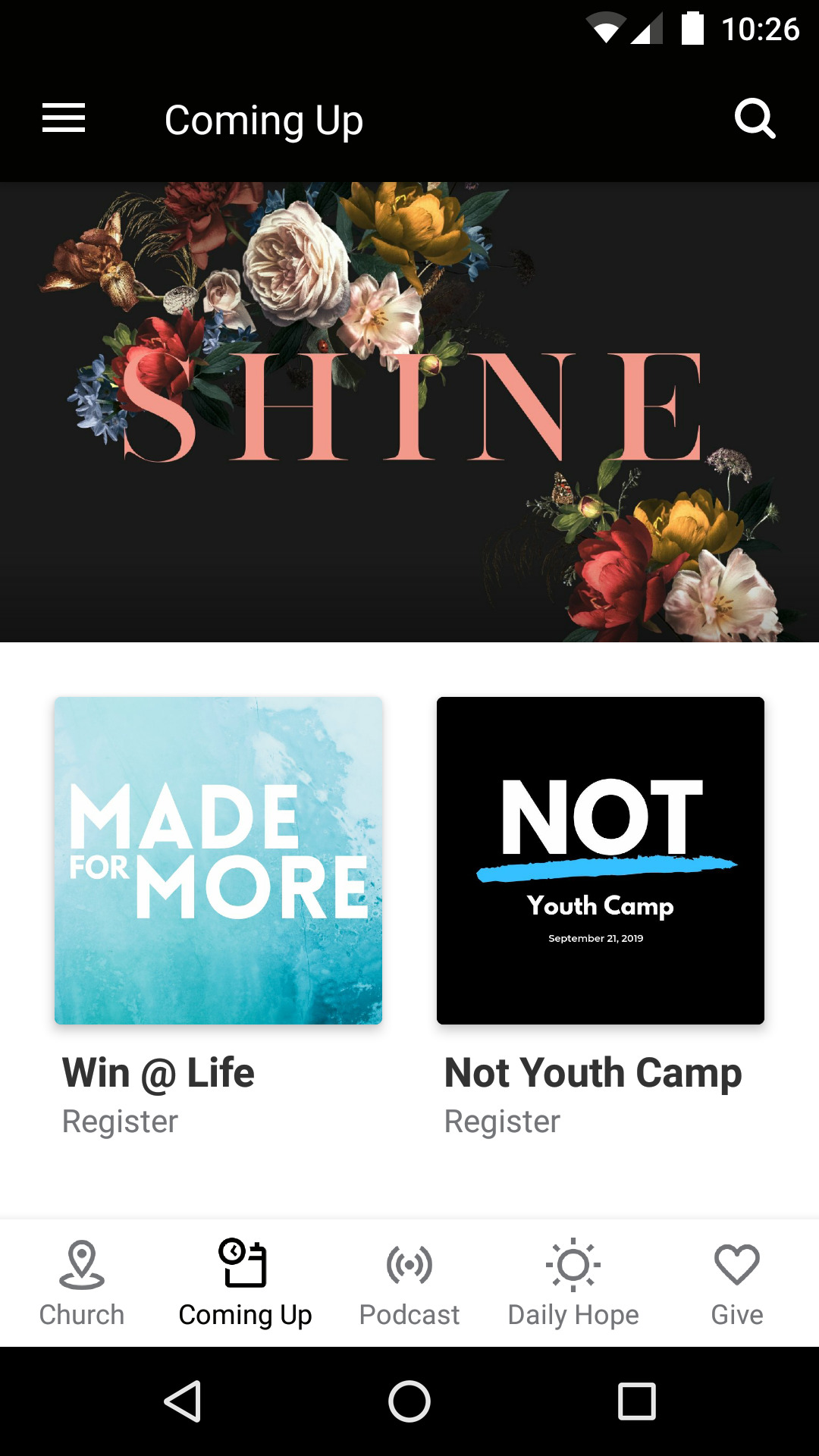This screenshot has height=1456, width=819.
Task: Tap the Android home button
Action: pos(409,1401)
